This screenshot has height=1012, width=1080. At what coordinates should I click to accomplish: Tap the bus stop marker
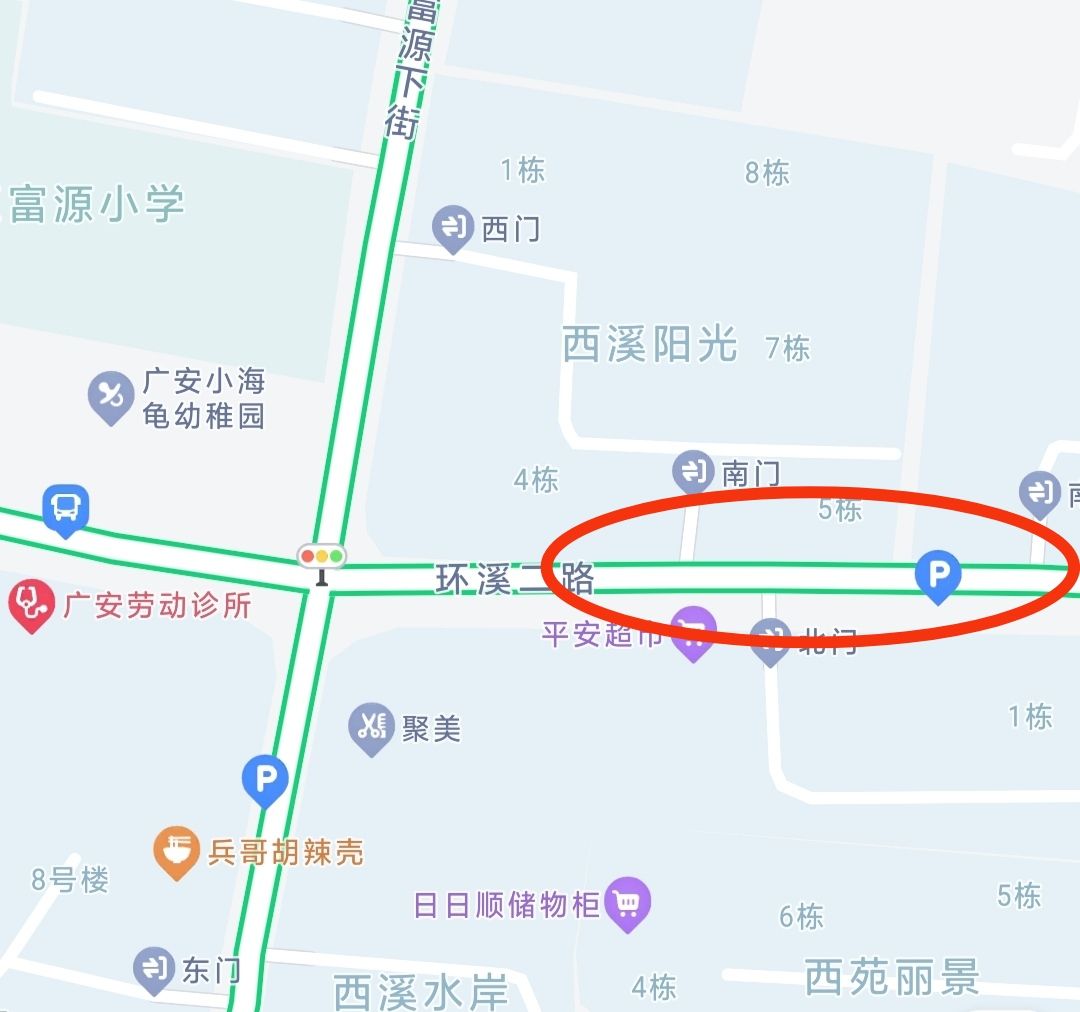pyautogui.click(x=66, y=508)
